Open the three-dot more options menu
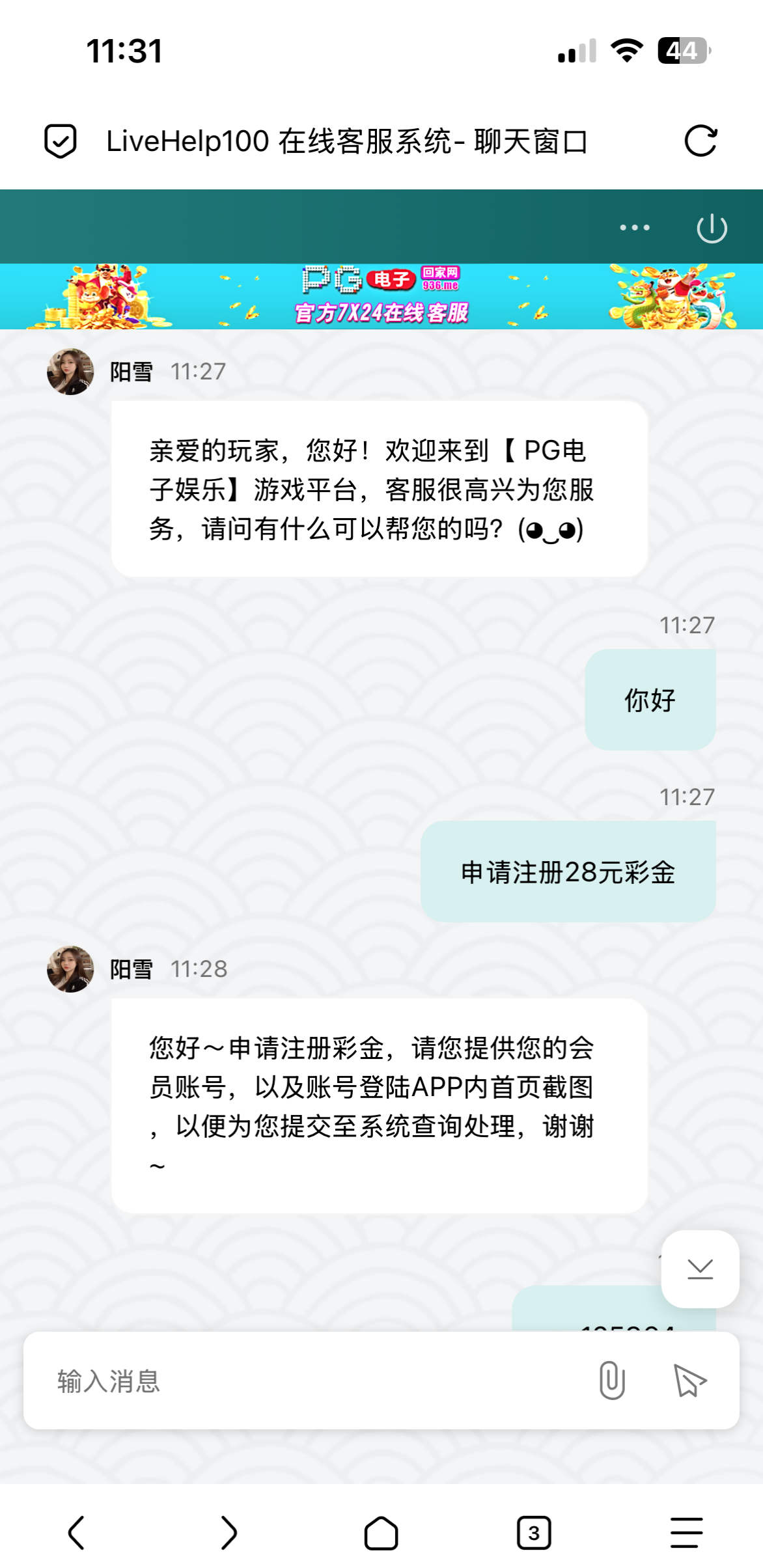 click(x=634, y=227)
